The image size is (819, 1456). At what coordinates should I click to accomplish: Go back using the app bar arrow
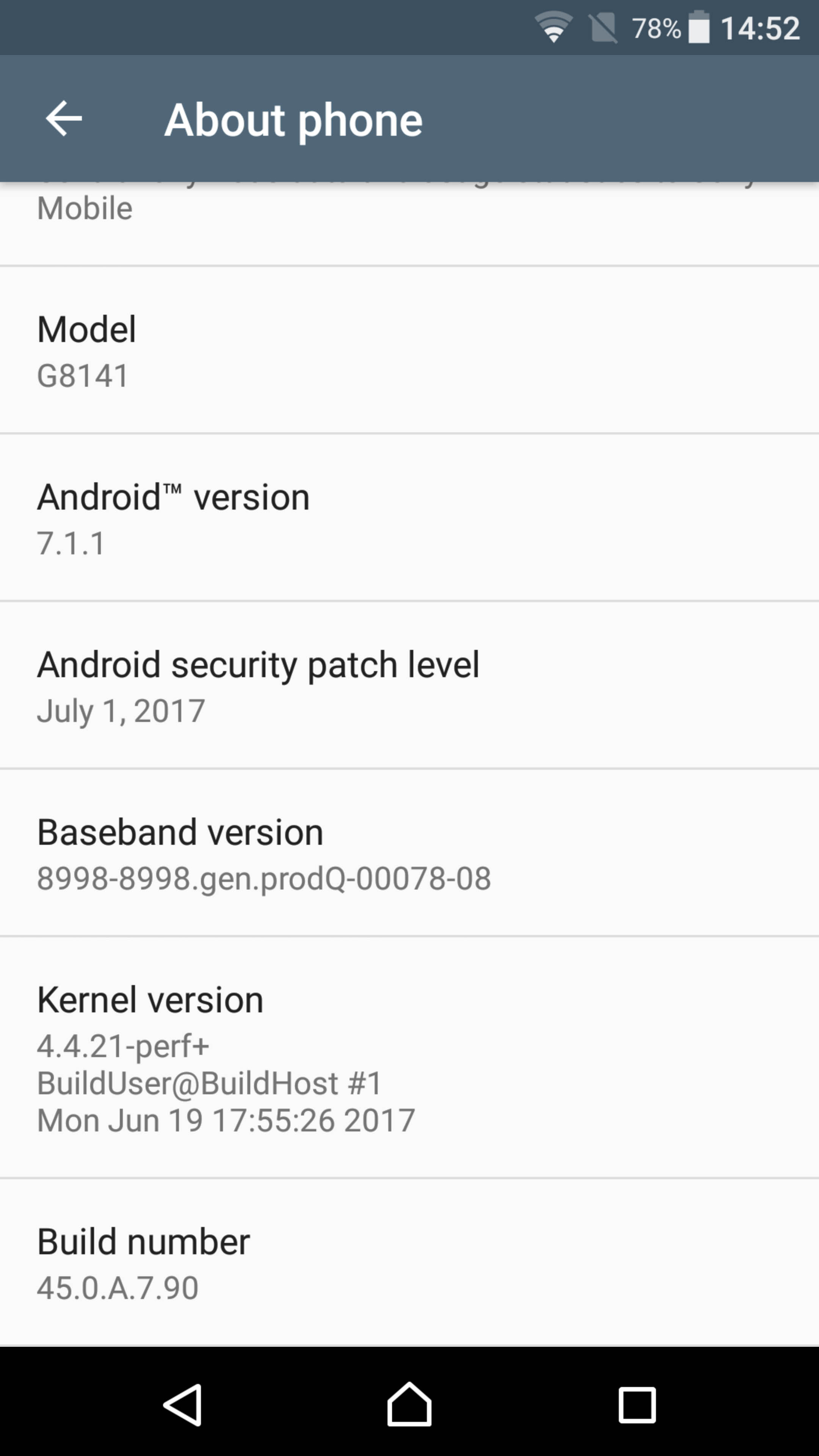point(64,119)
